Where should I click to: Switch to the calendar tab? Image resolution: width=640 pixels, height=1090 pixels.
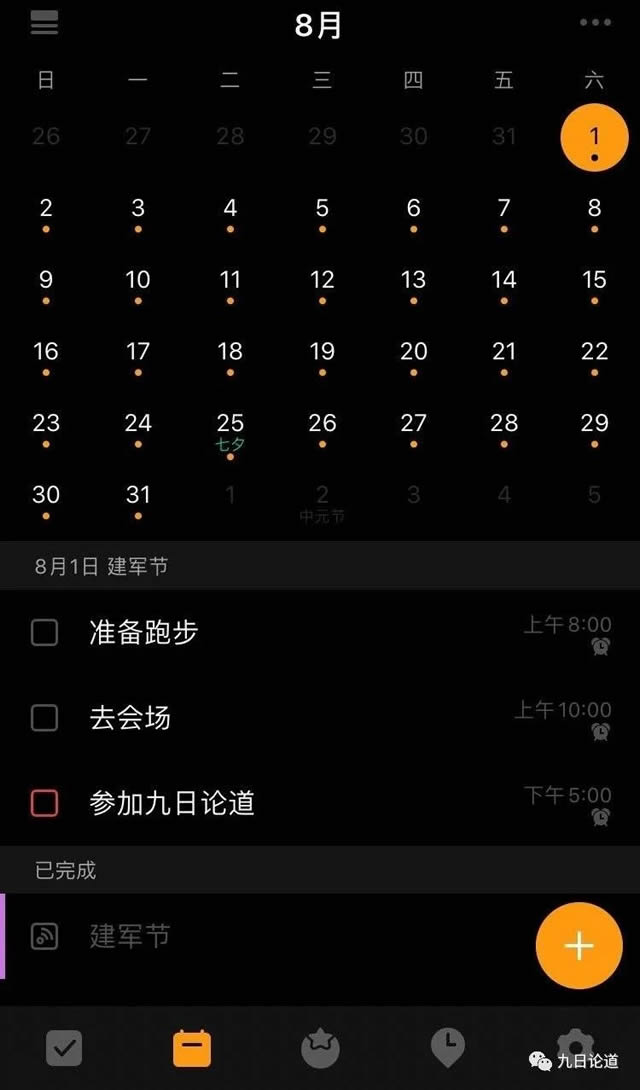pyautogui.click(x=192, y=1048)
